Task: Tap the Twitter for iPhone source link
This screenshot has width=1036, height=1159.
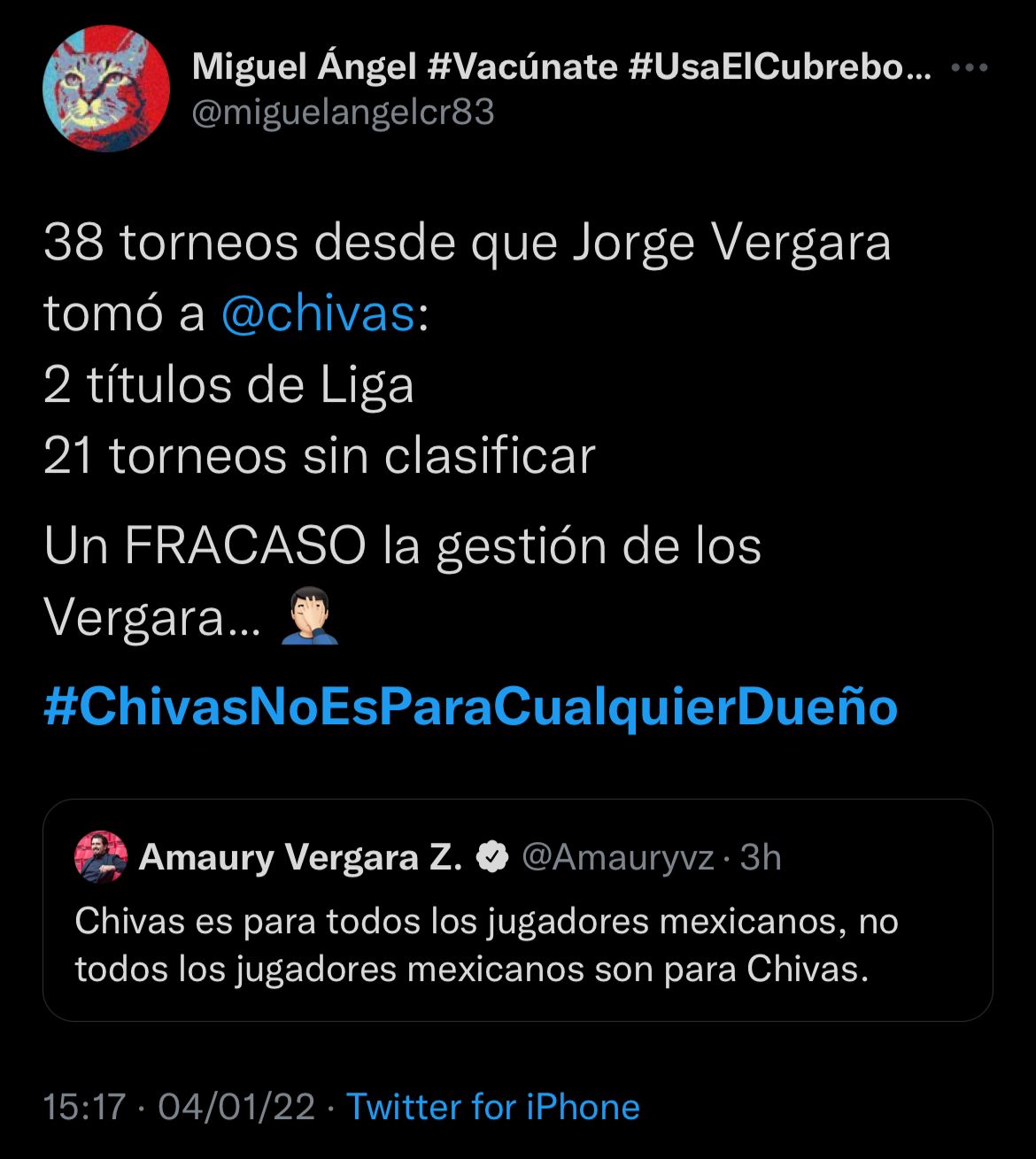Action: [x=492, y=1107]
